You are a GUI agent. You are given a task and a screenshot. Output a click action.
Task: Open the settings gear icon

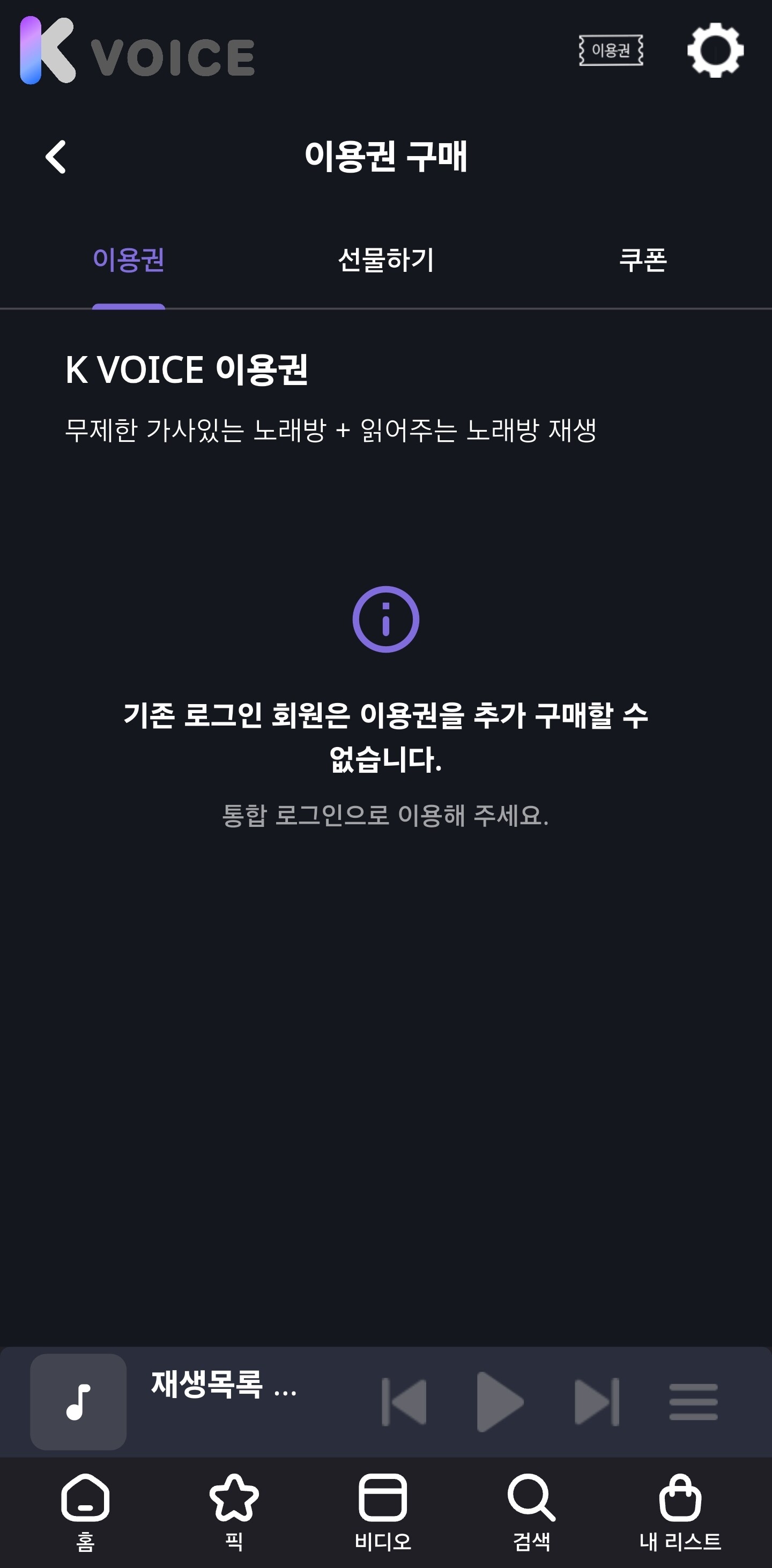click(x=715, y=50)
